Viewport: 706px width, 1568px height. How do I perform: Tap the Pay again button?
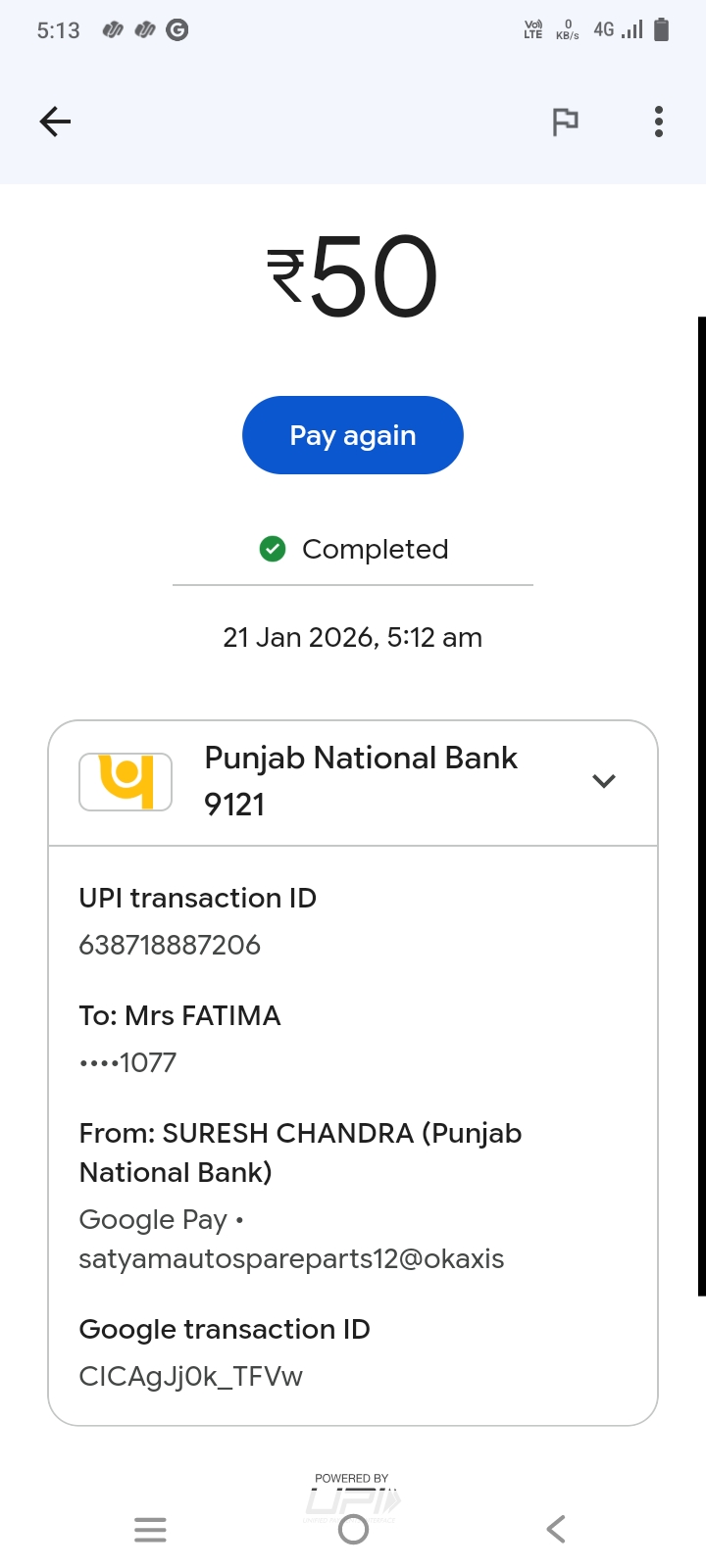353,435
